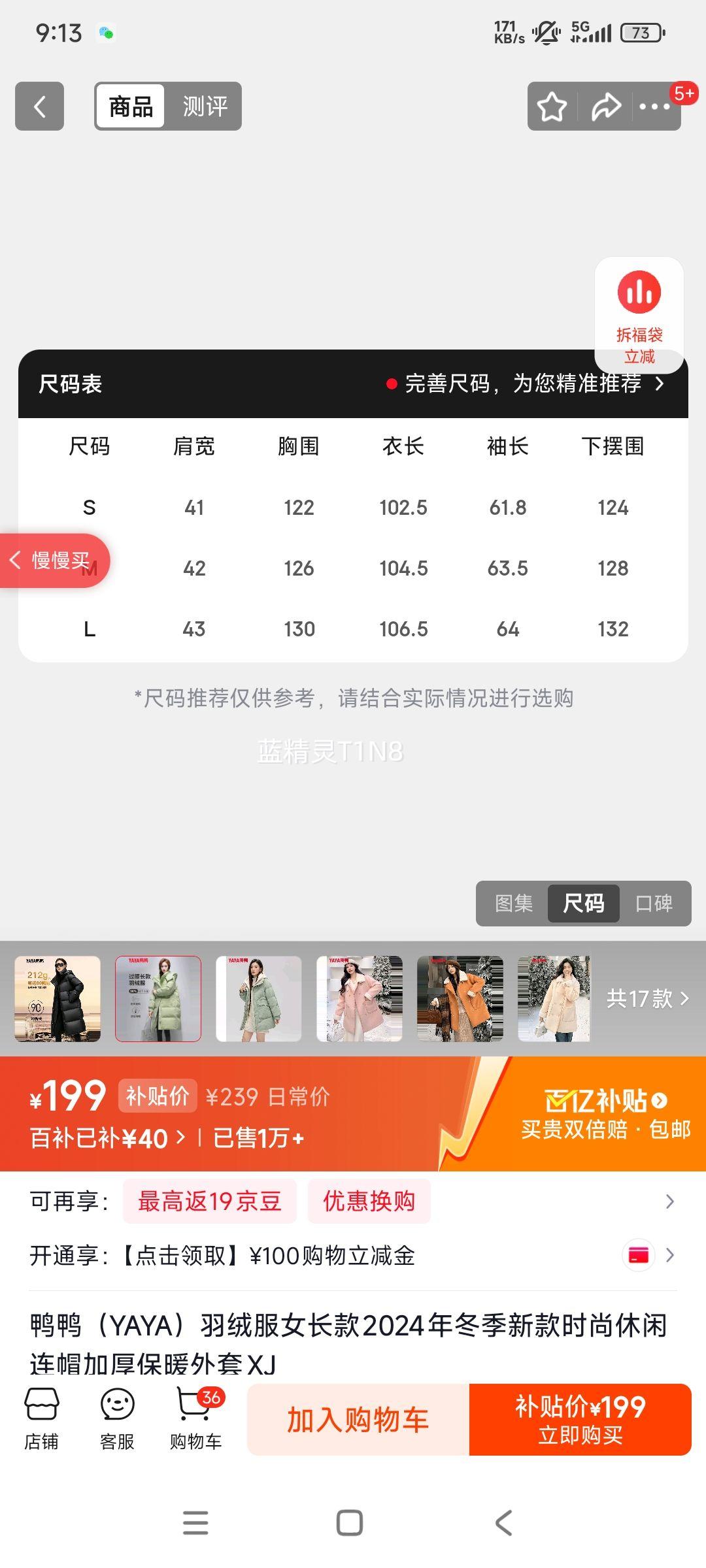706x1568 pixels.
Task: Expand the 可再享 offers row chevron
Action: coord(671,1201)
